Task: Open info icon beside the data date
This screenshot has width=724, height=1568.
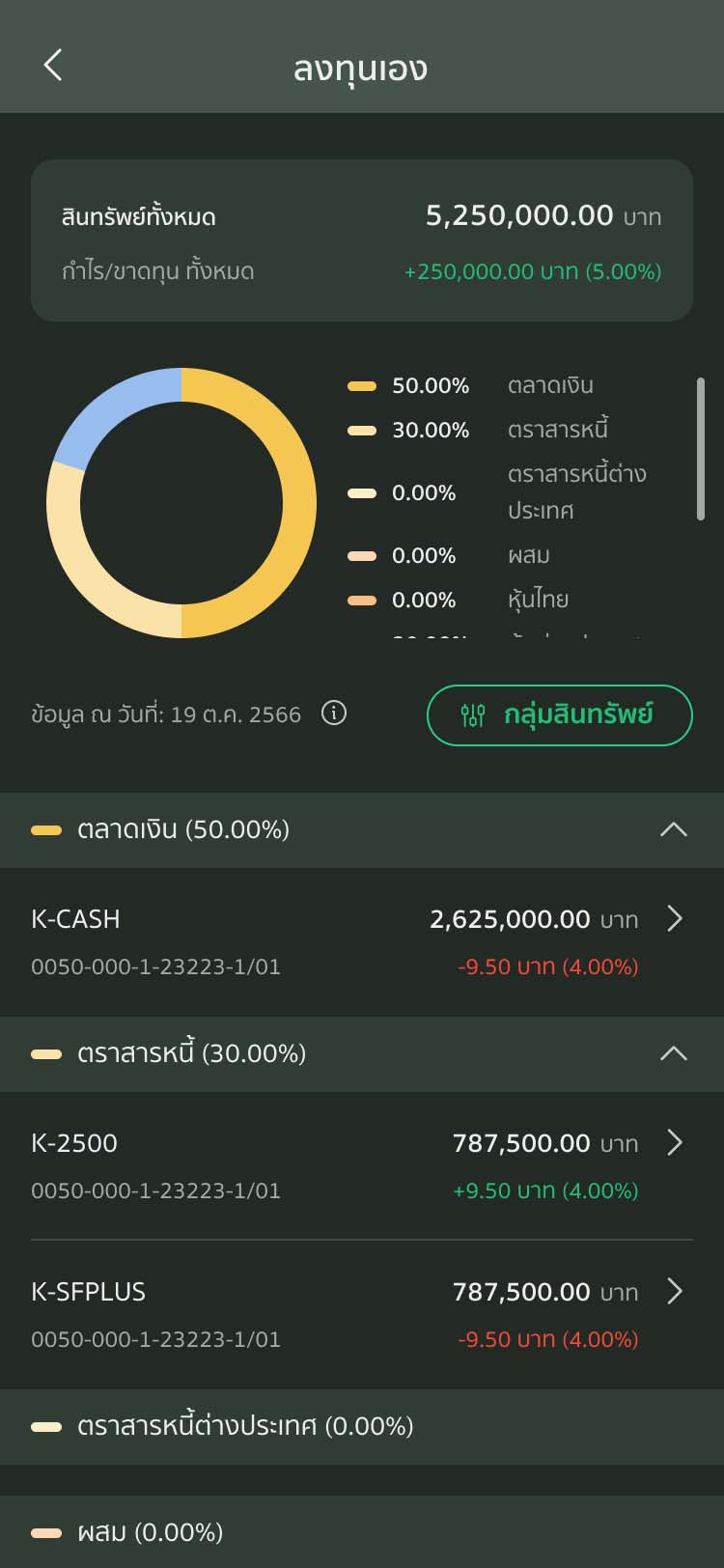Action: coord(334,714)
